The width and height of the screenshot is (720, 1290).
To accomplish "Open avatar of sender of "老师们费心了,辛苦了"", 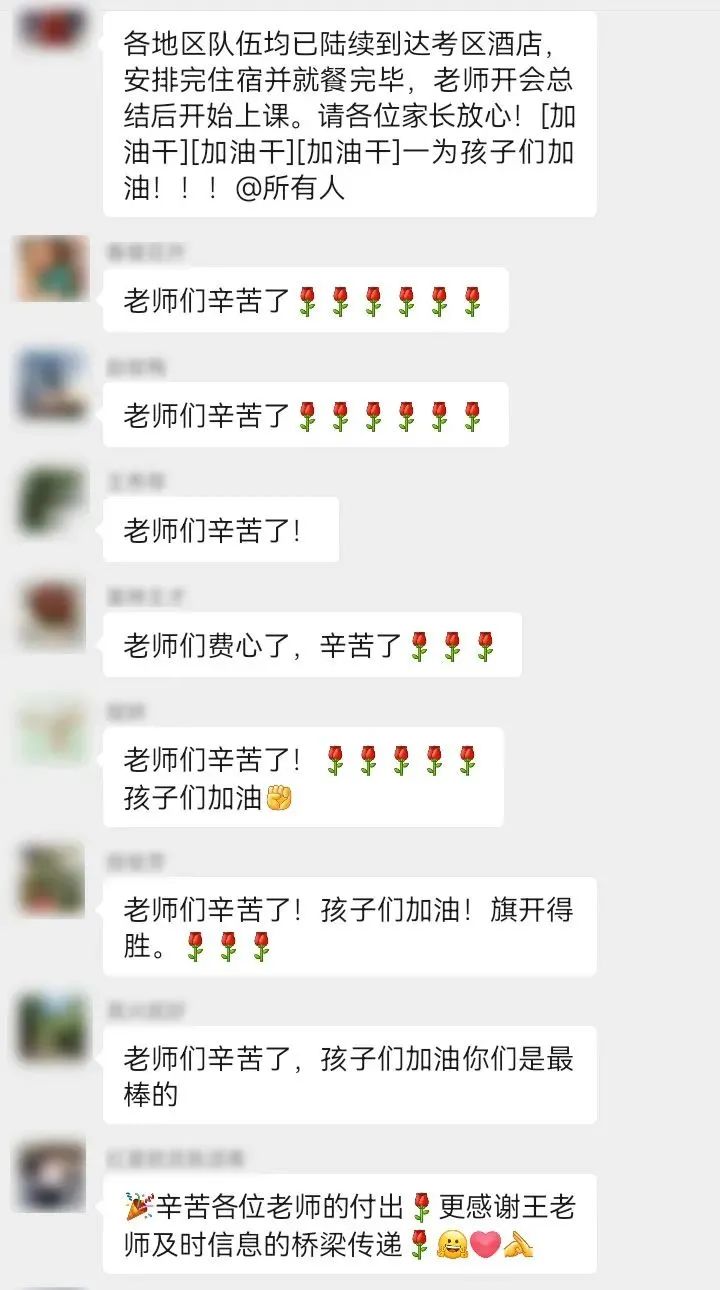I will tap(52, 615).
